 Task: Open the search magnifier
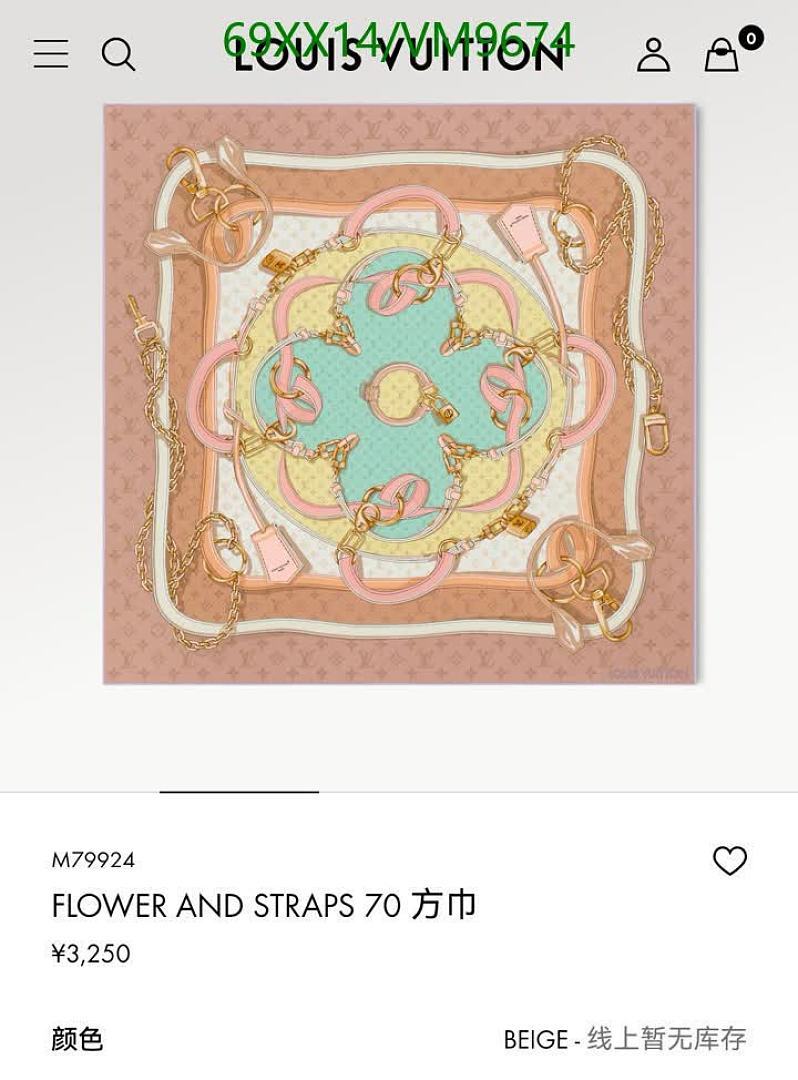click(118, 54)
